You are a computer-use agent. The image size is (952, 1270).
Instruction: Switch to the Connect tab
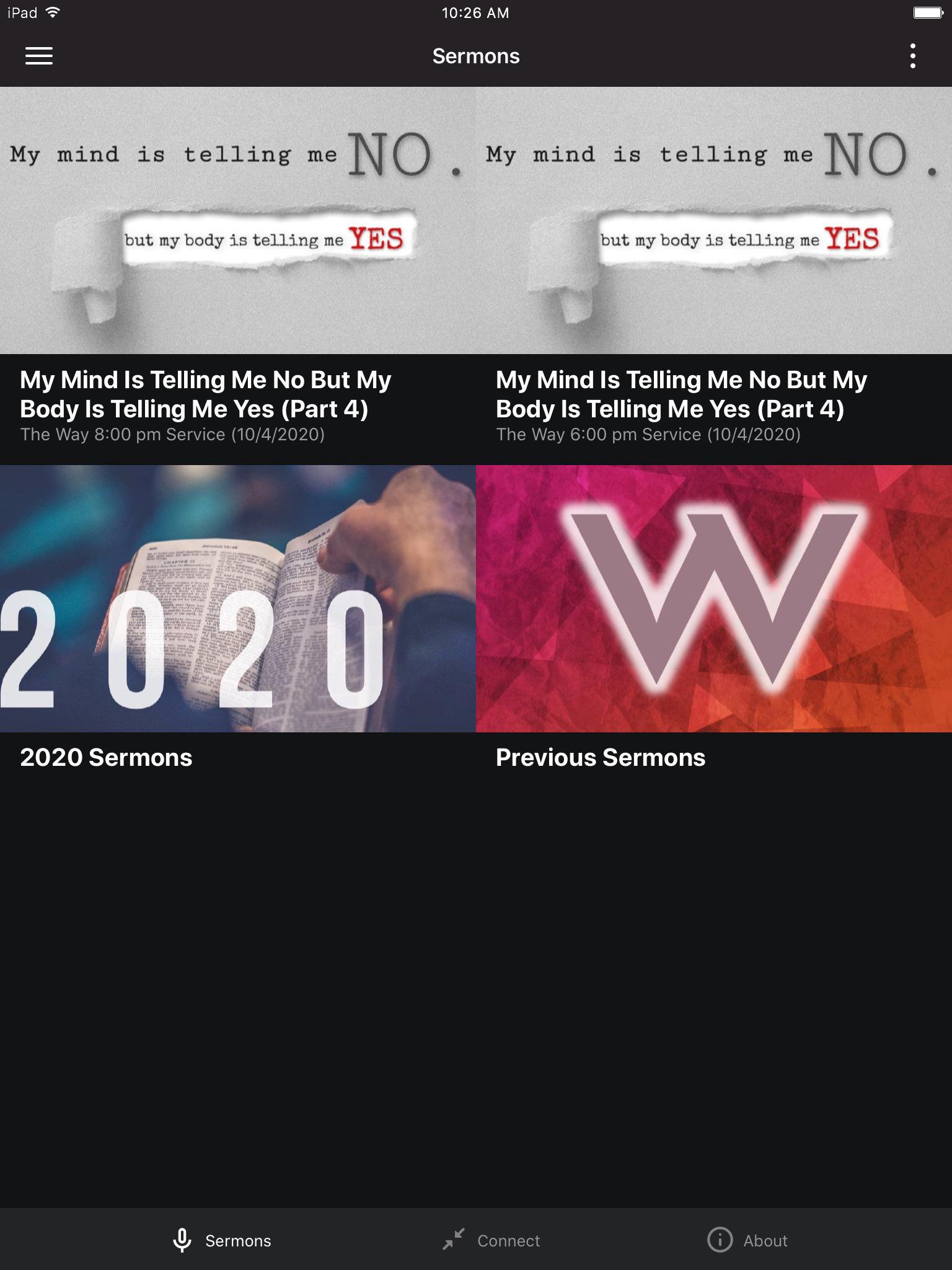click(491, 1240)
